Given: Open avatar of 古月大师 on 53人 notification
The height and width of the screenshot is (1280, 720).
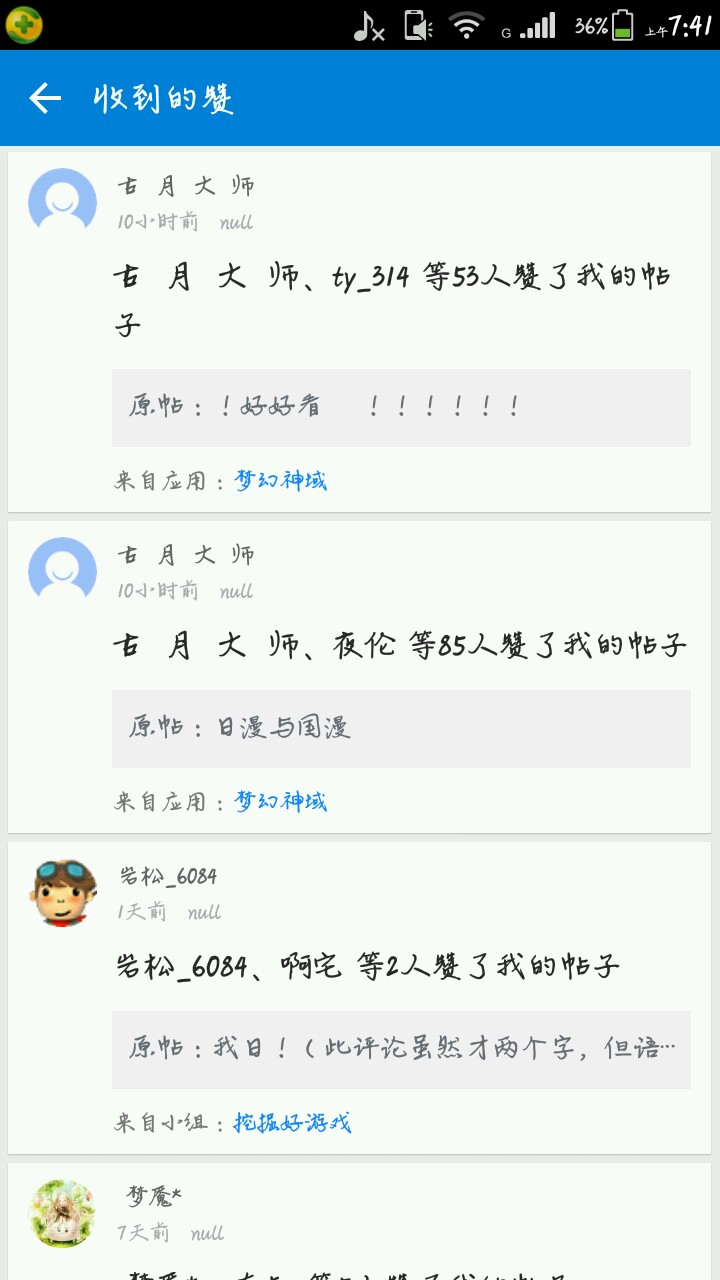Looking at the screenshot, I should pos(62,201).
